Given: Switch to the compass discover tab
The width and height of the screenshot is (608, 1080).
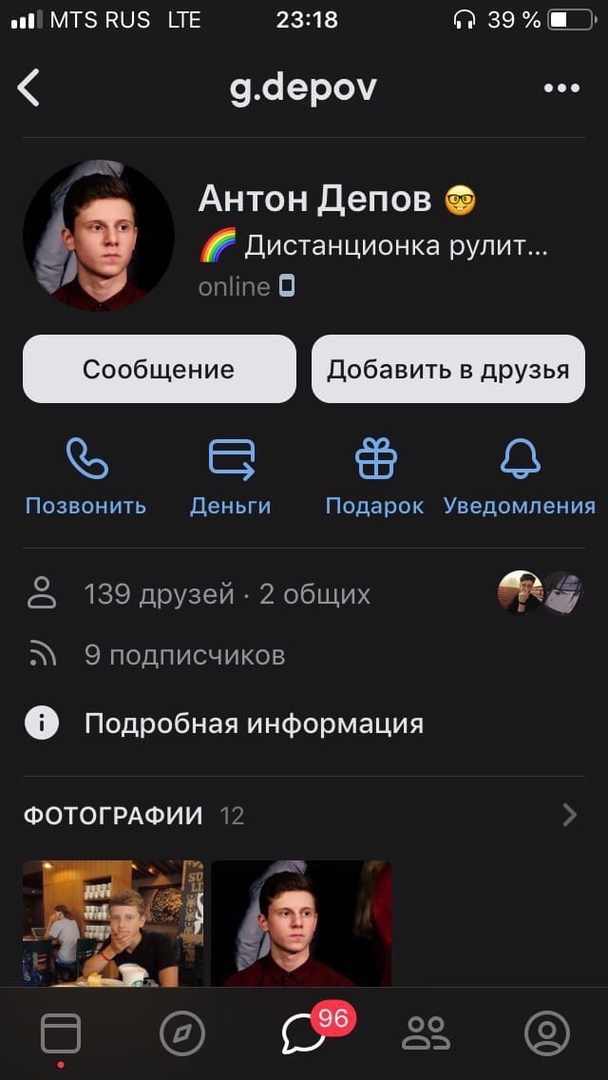Looking at the screenshot, I should pos(182,1034).
